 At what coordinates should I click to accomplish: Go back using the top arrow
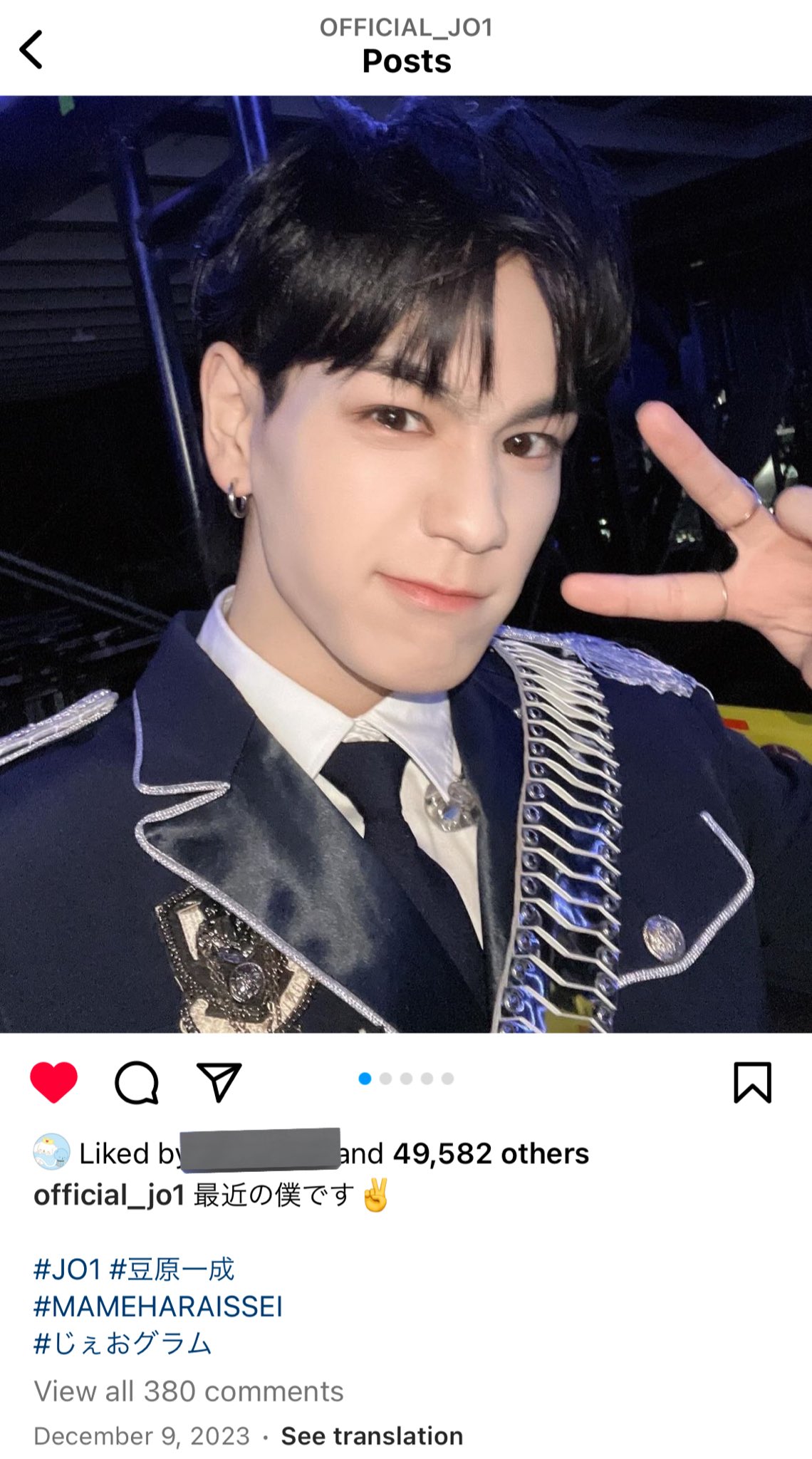pyautogui.click(x=31, y=50)
